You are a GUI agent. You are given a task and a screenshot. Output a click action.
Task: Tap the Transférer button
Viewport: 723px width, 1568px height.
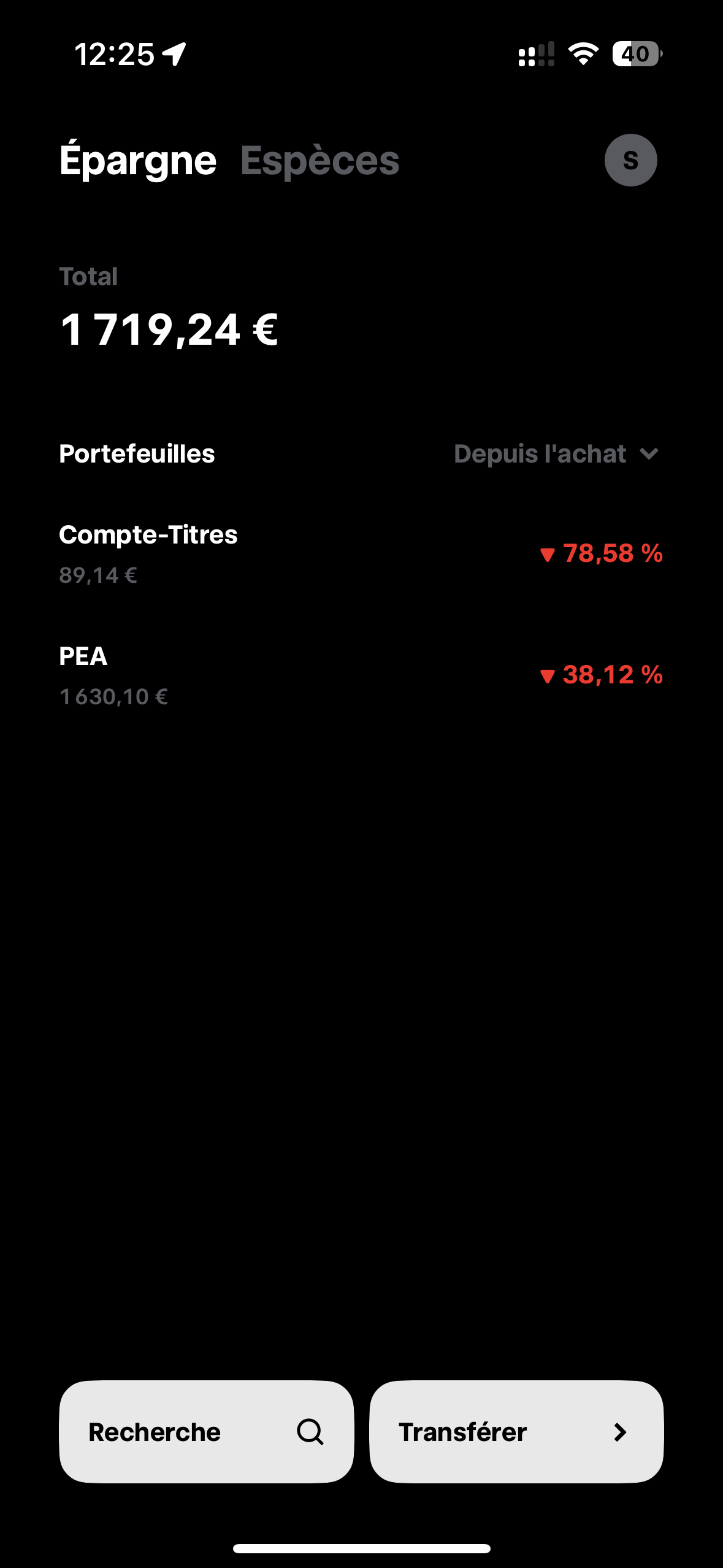[516, 1432]
